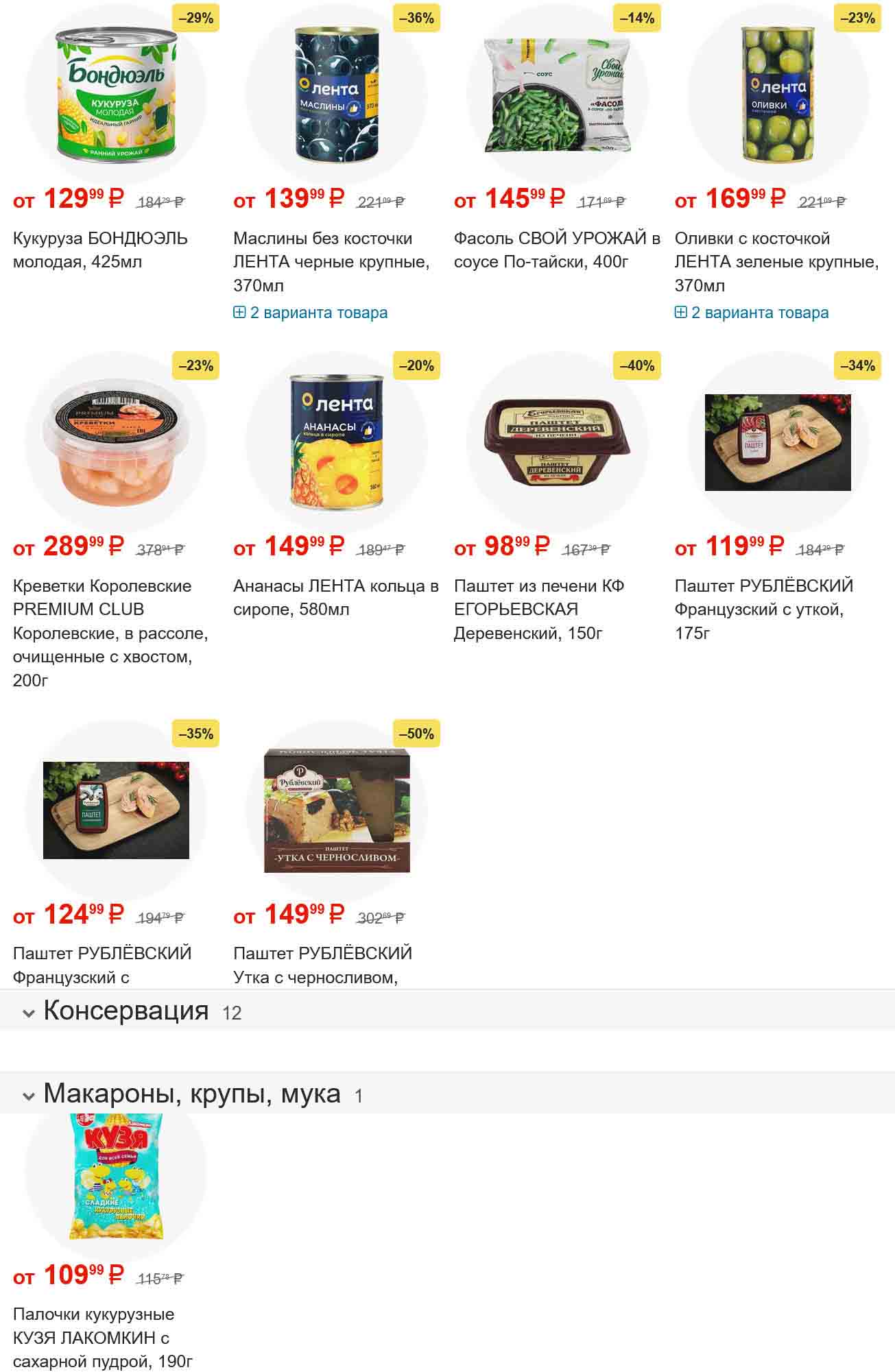
Task: Open Паштет из печени ЕГОРЬЕВСКАЯ Деревенский
Action: (539, 609)
